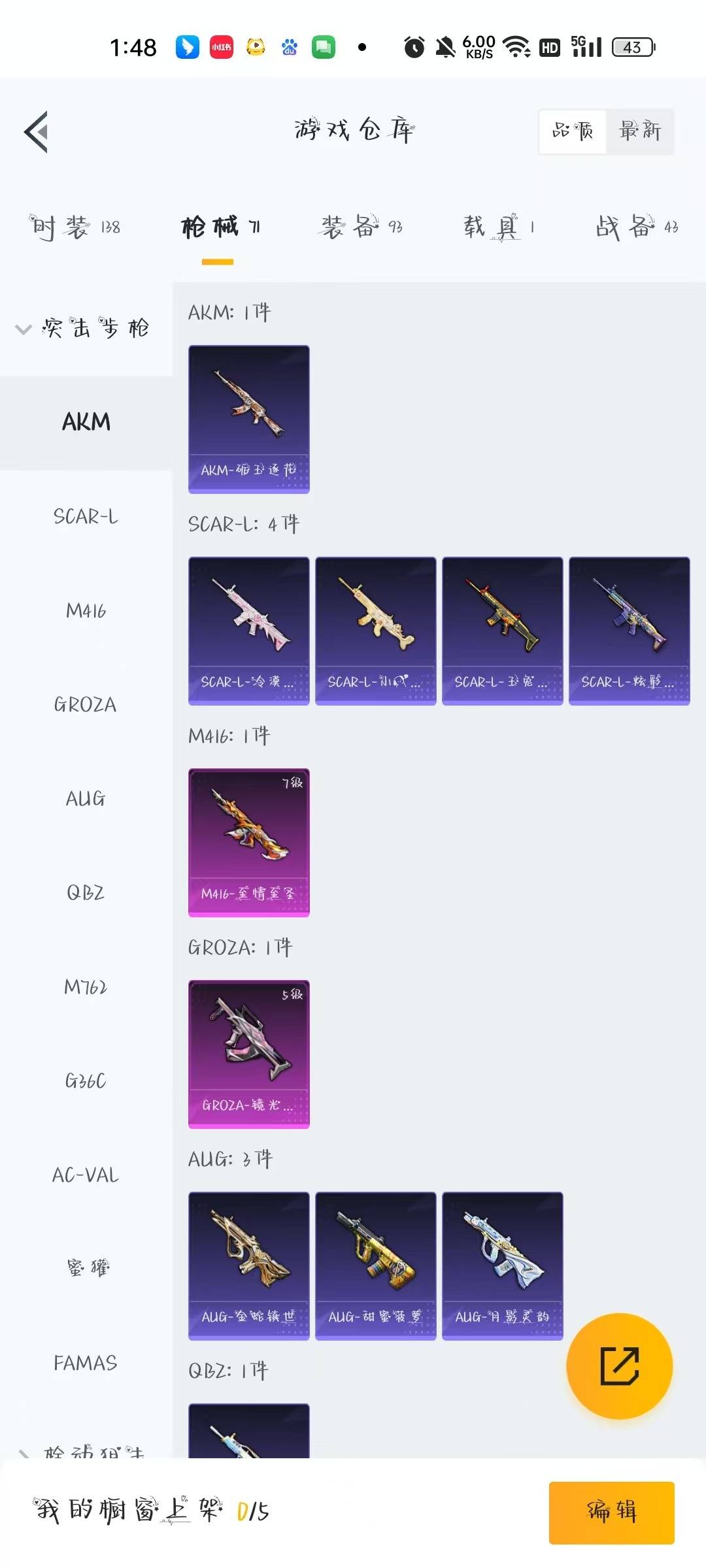Go back using the top-left arrow
This screenshot has height=1568, width=706.
pyautogui.click(x=37, y=131)
